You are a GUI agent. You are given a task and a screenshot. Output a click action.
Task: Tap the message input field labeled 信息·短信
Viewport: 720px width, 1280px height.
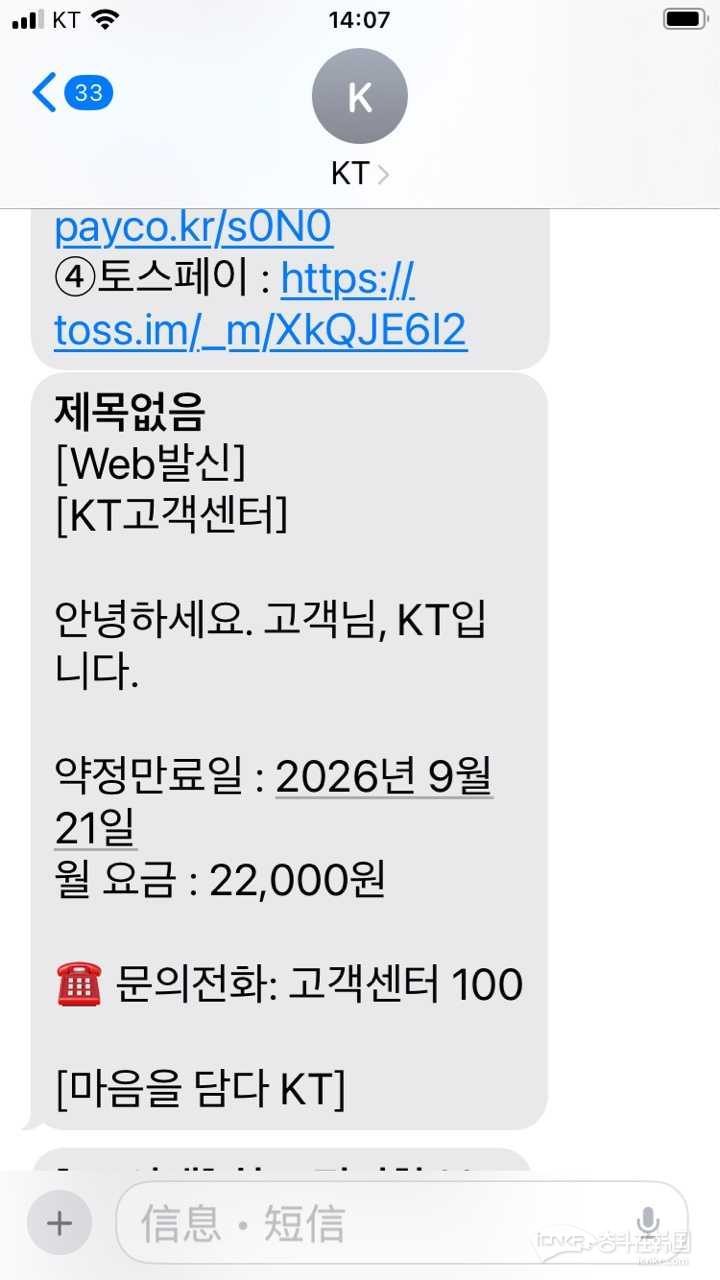coord(350,1222)
